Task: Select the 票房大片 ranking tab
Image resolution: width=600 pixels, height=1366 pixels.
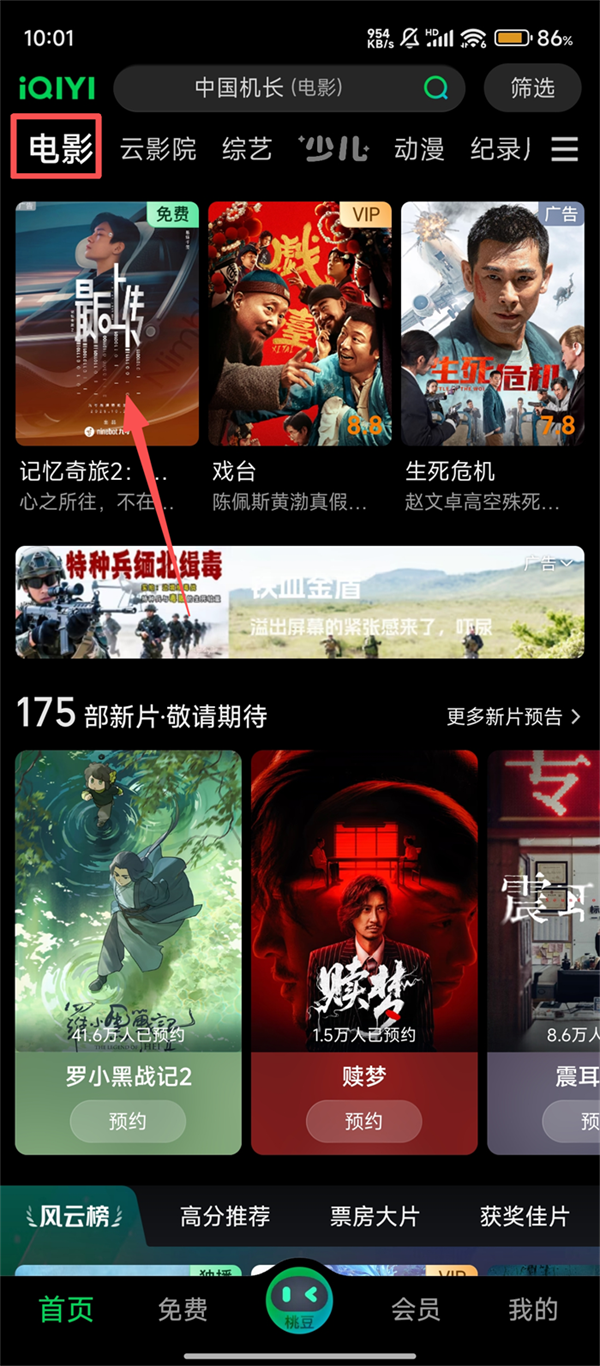Action: click(x=375, y=1216)
